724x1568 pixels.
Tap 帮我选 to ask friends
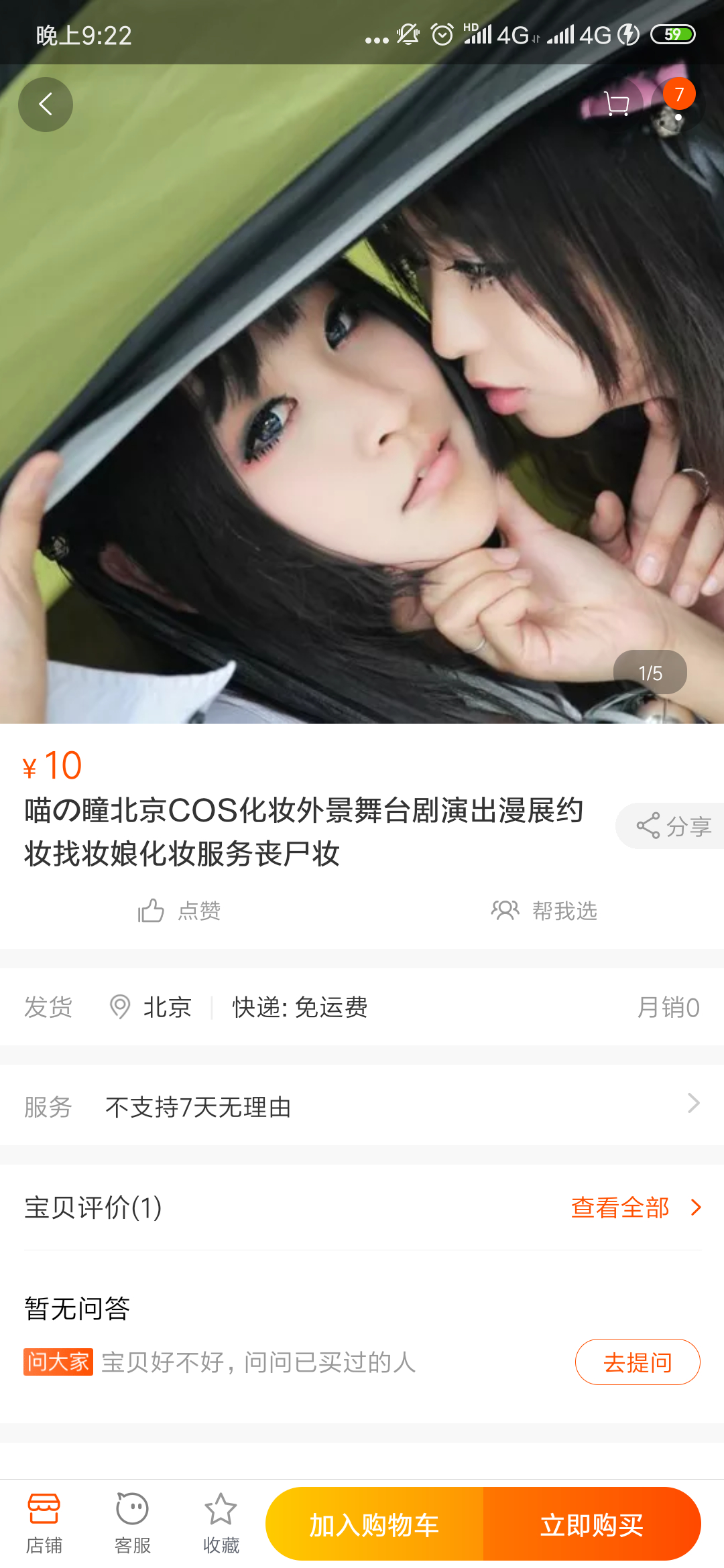tap(544, 911)
